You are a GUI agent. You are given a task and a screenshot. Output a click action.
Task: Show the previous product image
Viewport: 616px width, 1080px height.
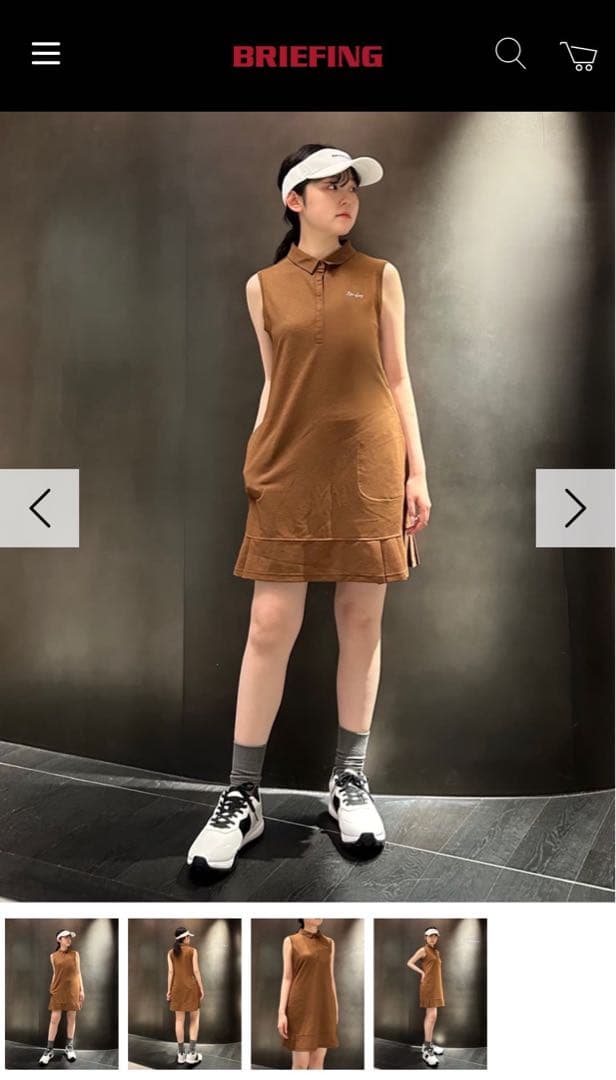pos(40,508)
